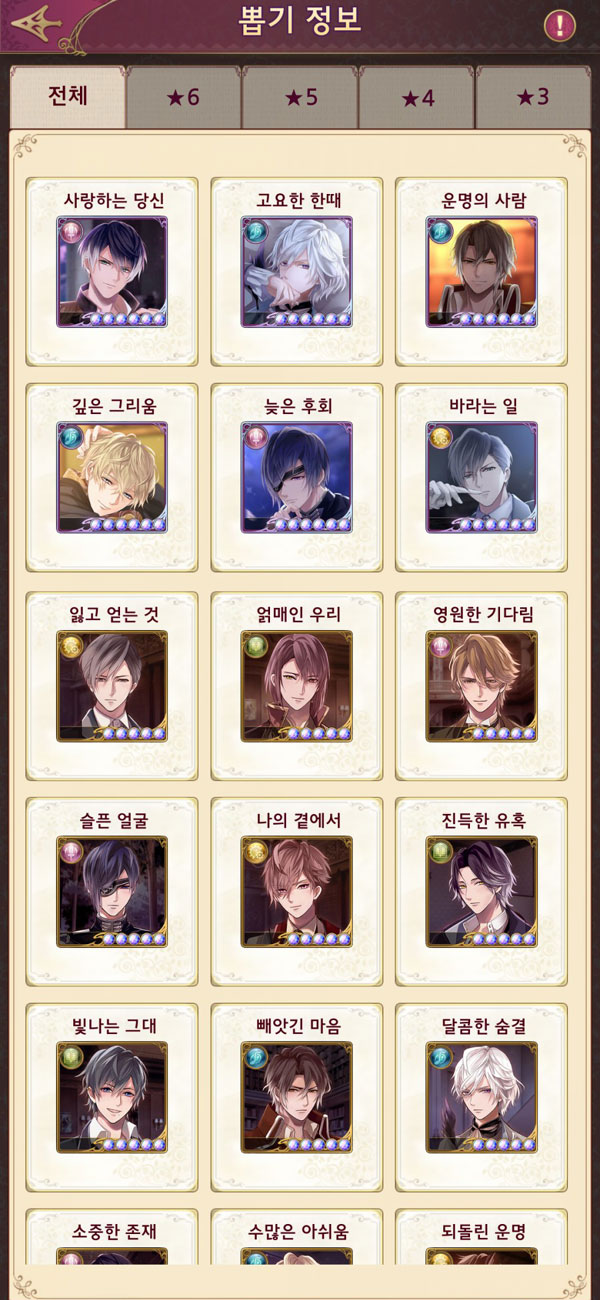Open the 사랑하는 당신 card
The height and width of the screenshot is (1300, 600).
tap(112, 271)
